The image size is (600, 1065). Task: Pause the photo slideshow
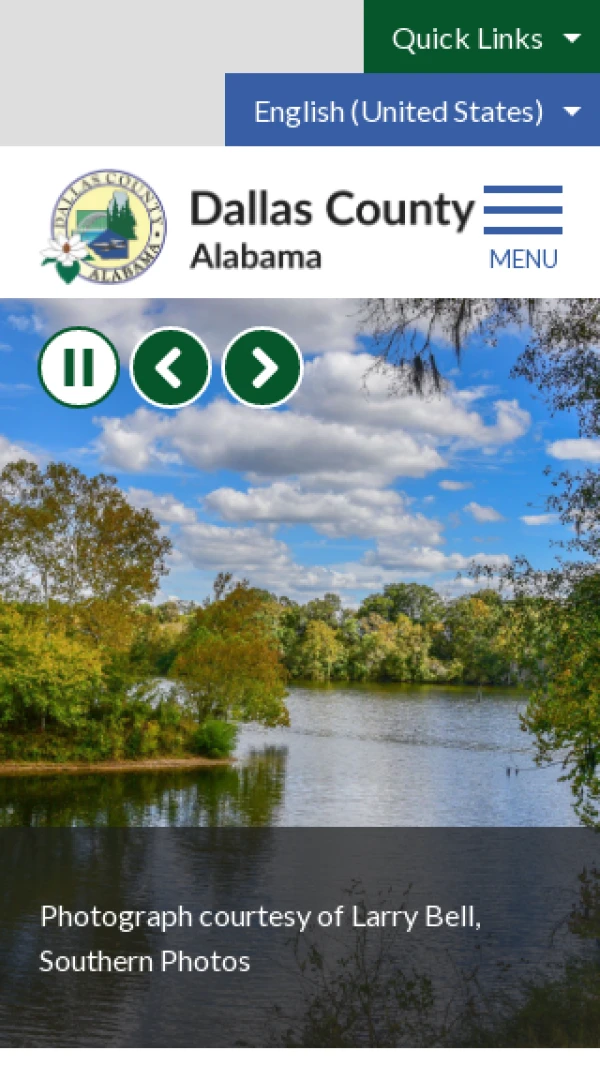(x=78, y=368)
